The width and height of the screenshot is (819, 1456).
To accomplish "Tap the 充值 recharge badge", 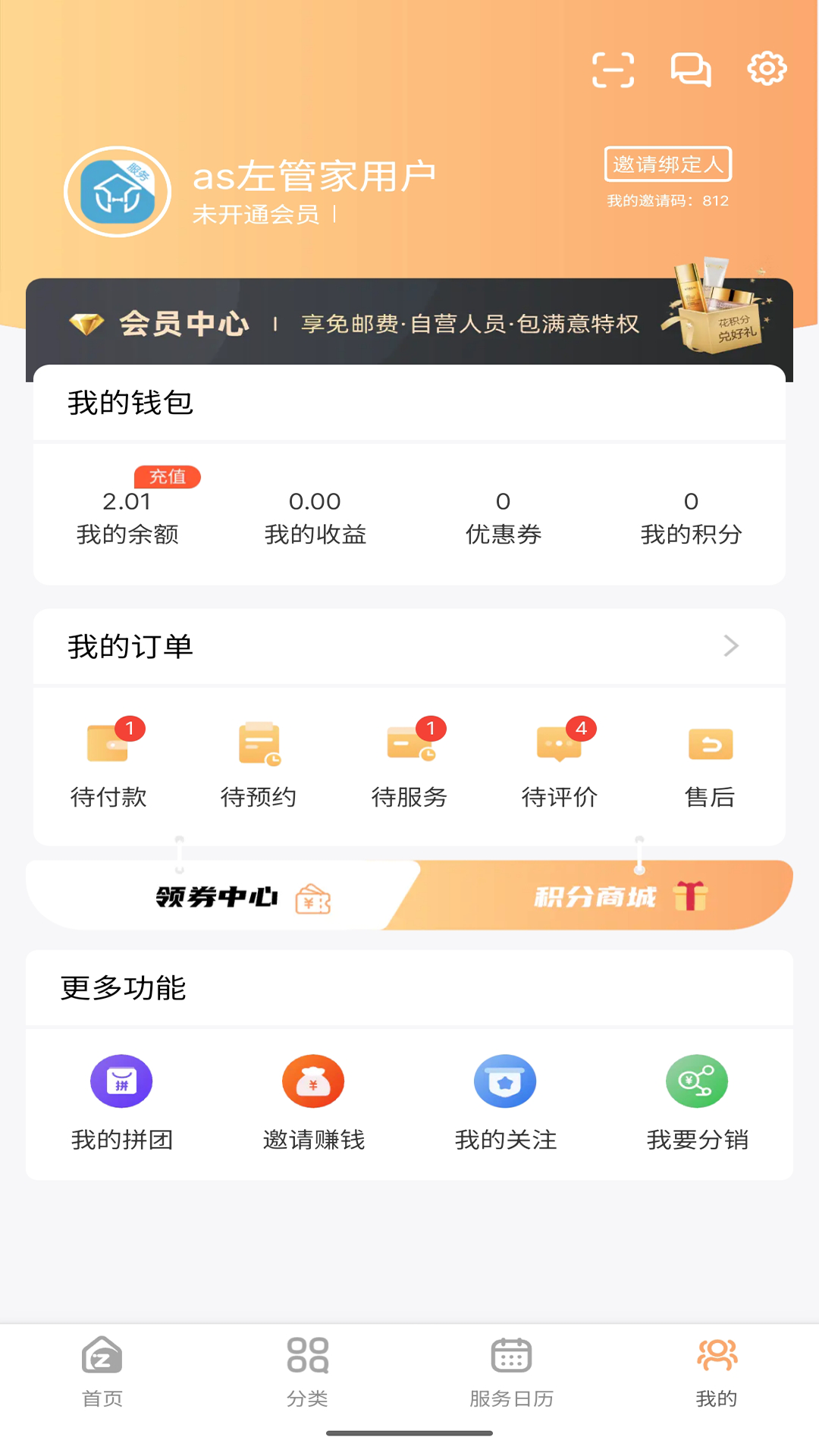I will point(168,477).
